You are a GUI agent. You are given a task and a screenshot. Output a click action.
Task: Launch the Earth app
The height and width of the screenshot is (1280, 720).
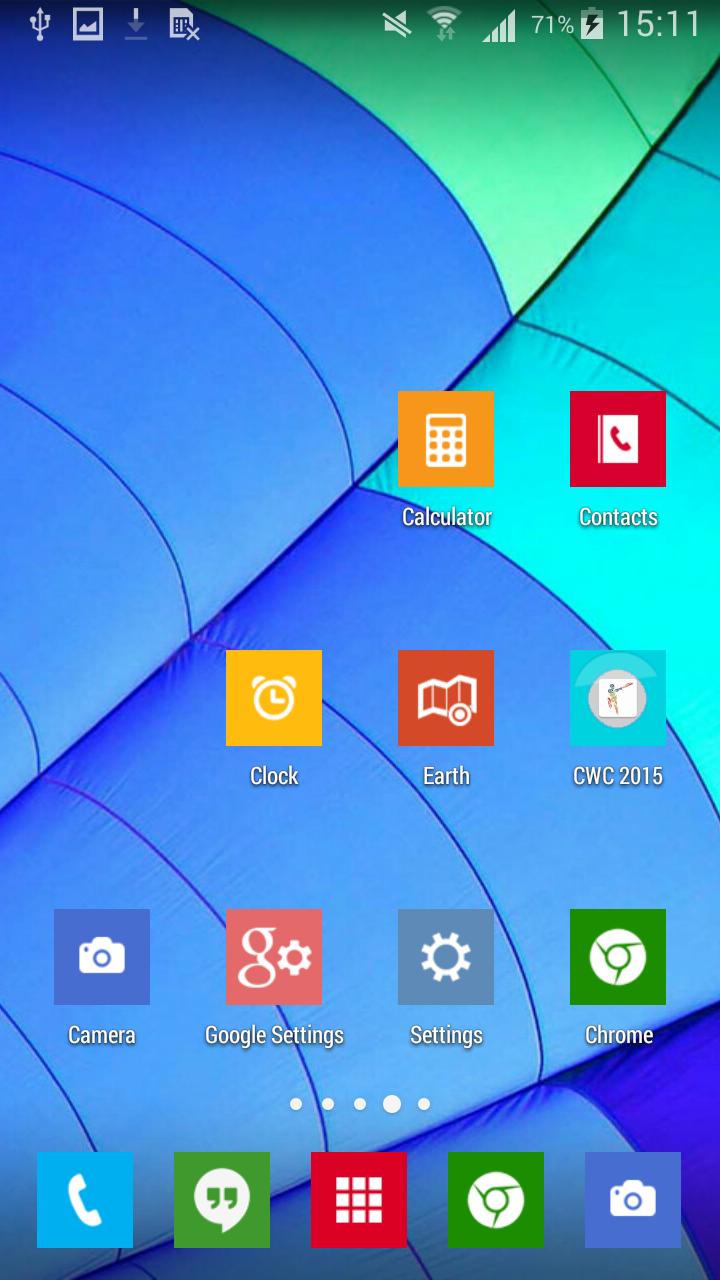pyautogui.click(x=446, y=698)
